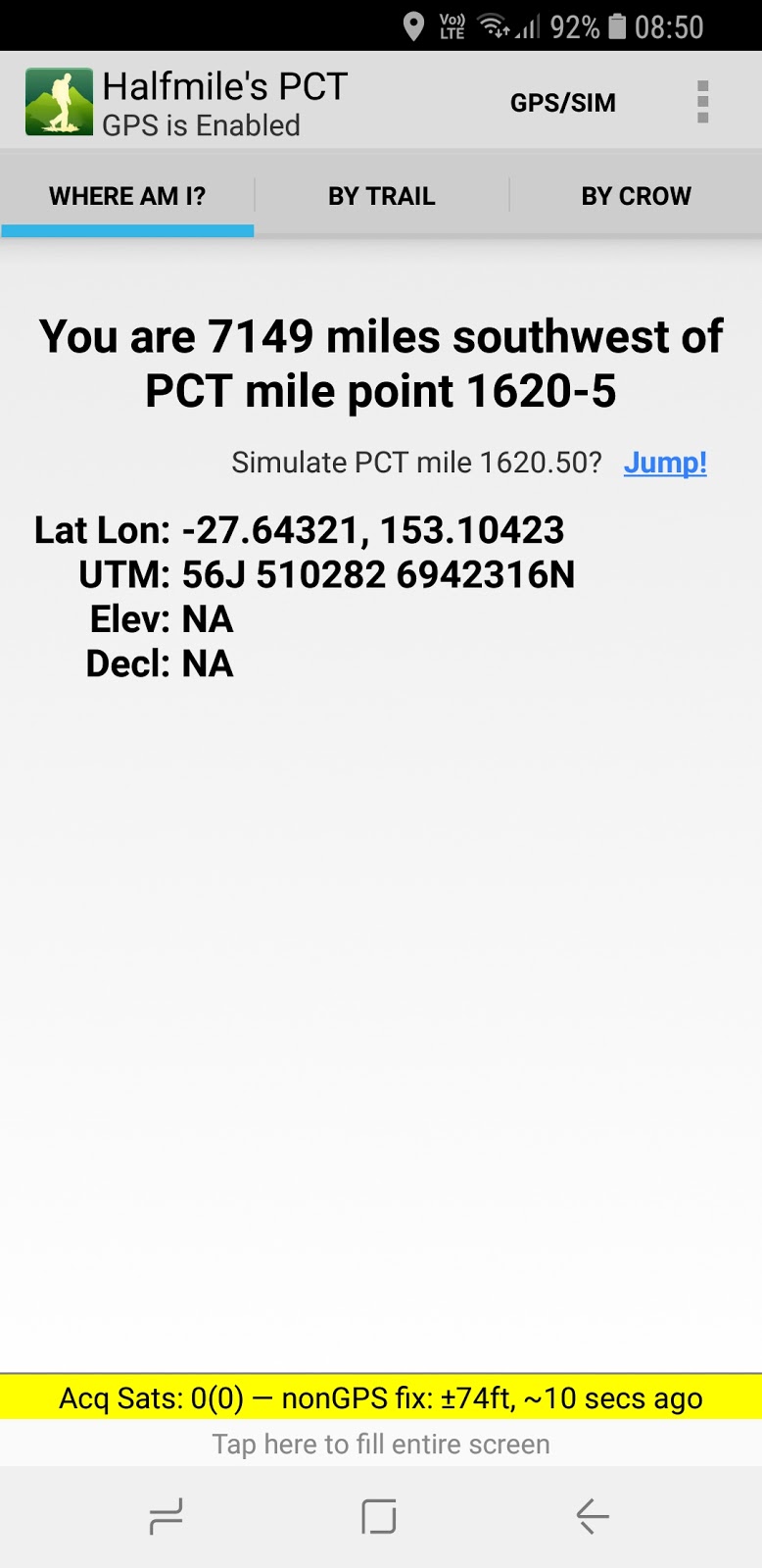
Task: Switch to the BY CROW tab
Action: click(x=636, y=196)
